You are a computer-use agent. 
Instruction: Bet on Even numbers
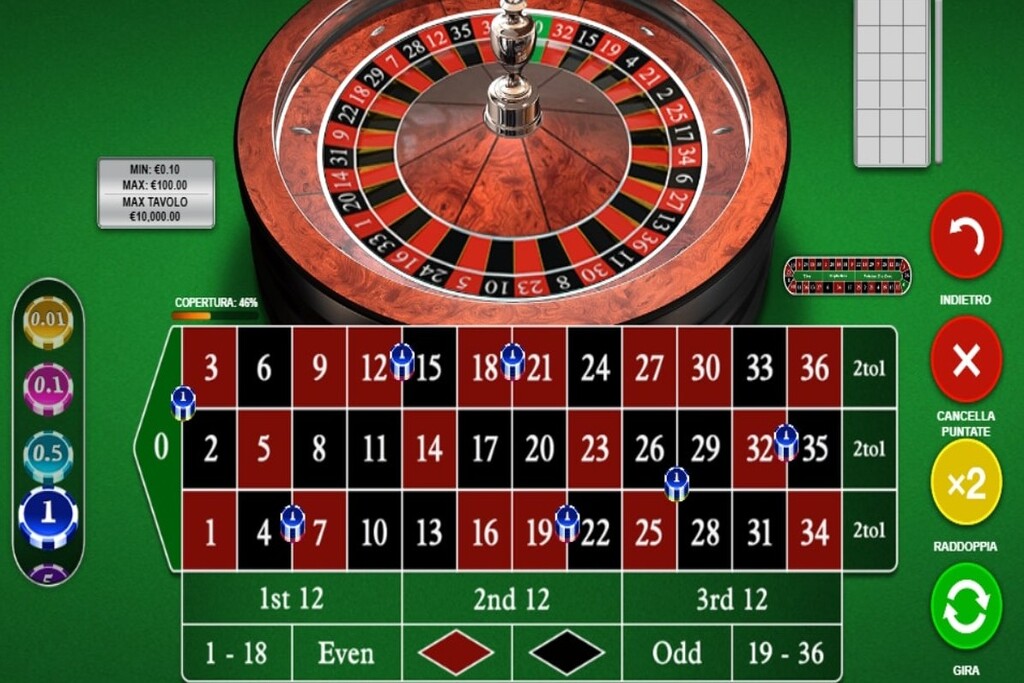[346, 653]
